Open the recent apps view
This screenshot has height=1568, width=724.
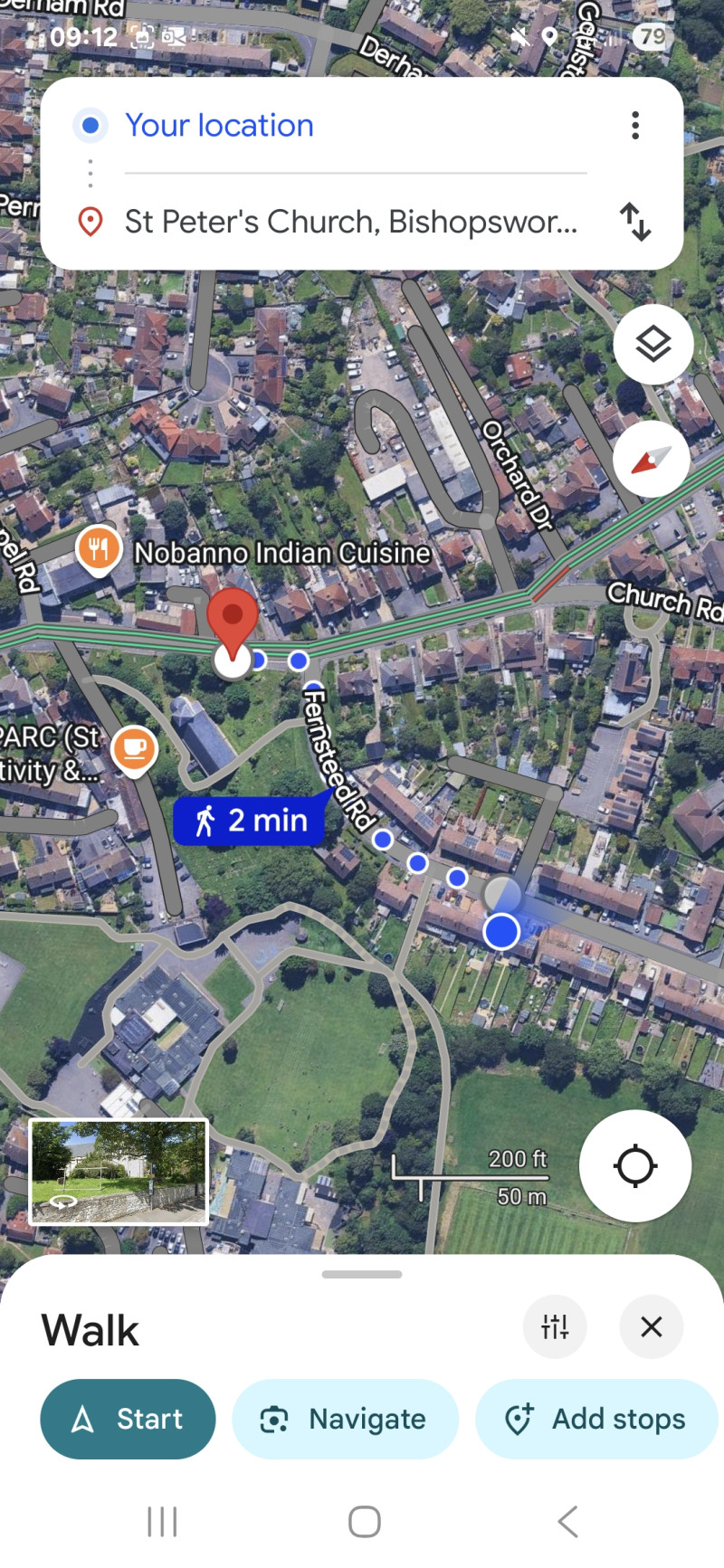tap(162, 1522)
